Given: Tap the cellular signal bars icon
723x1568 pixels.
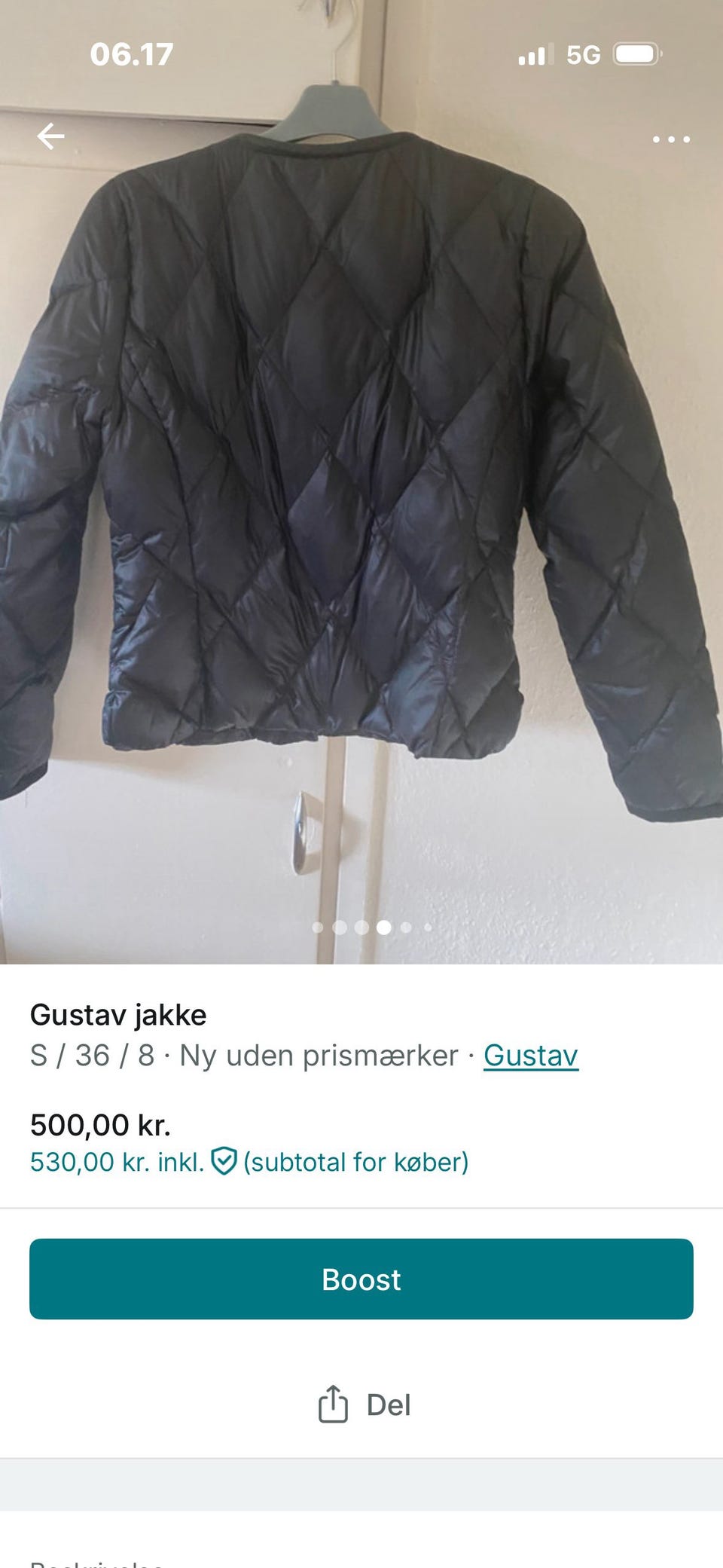Looking at the screenshot, I should point(537,54).
